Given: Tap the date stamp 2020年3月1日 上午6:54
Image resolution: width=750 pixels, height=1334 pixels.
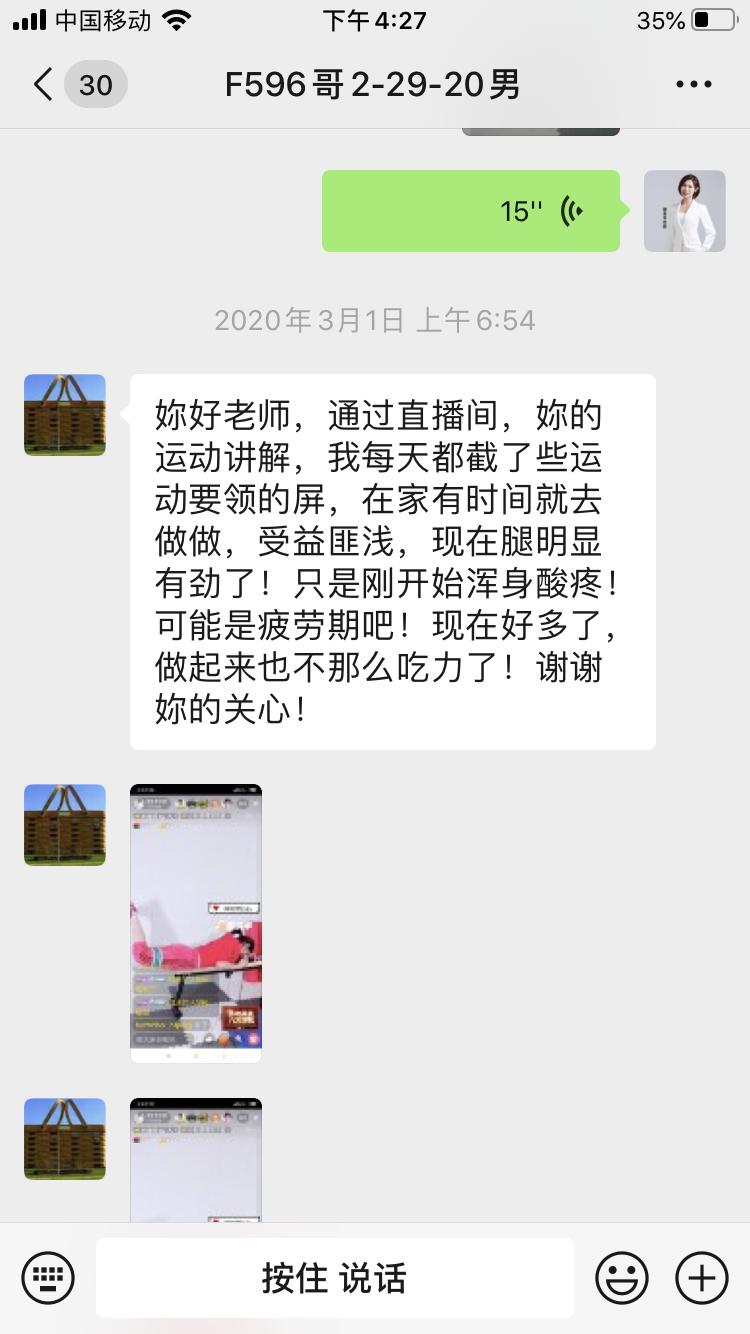Looking at the screenshot, I should coord(375,320).
